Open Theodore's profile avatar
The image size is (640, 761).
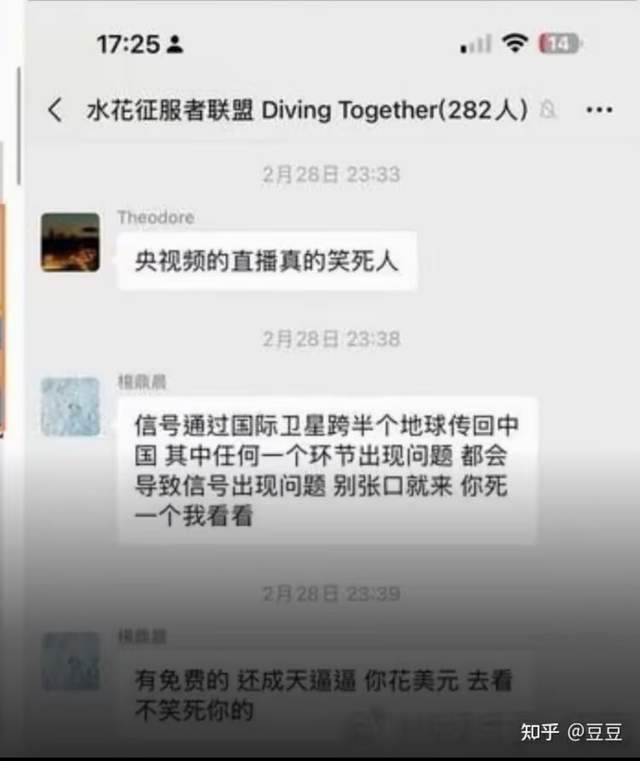[x=70, y=242]
